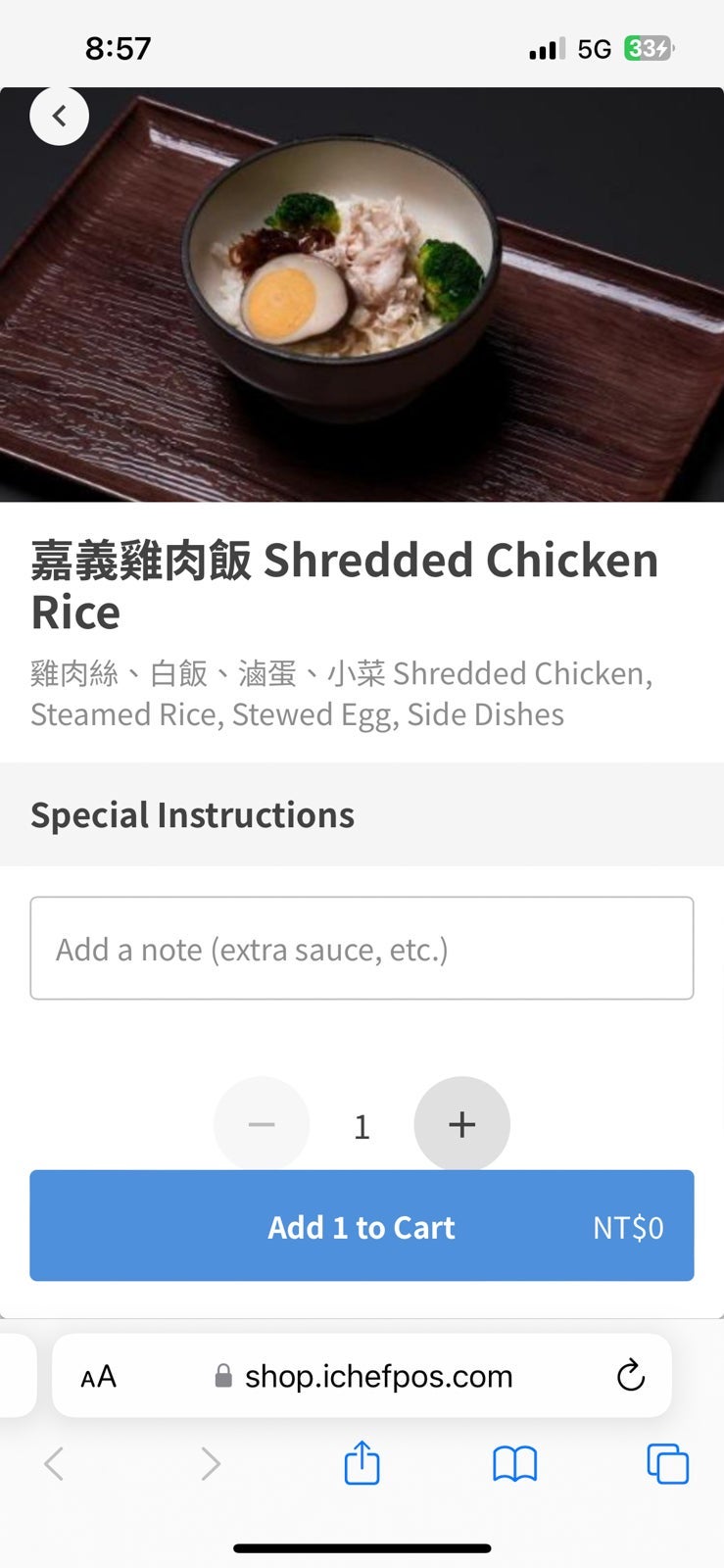Show all open Safari tabs
This screenshot has width=724, height=1568.
[667, 1464]
